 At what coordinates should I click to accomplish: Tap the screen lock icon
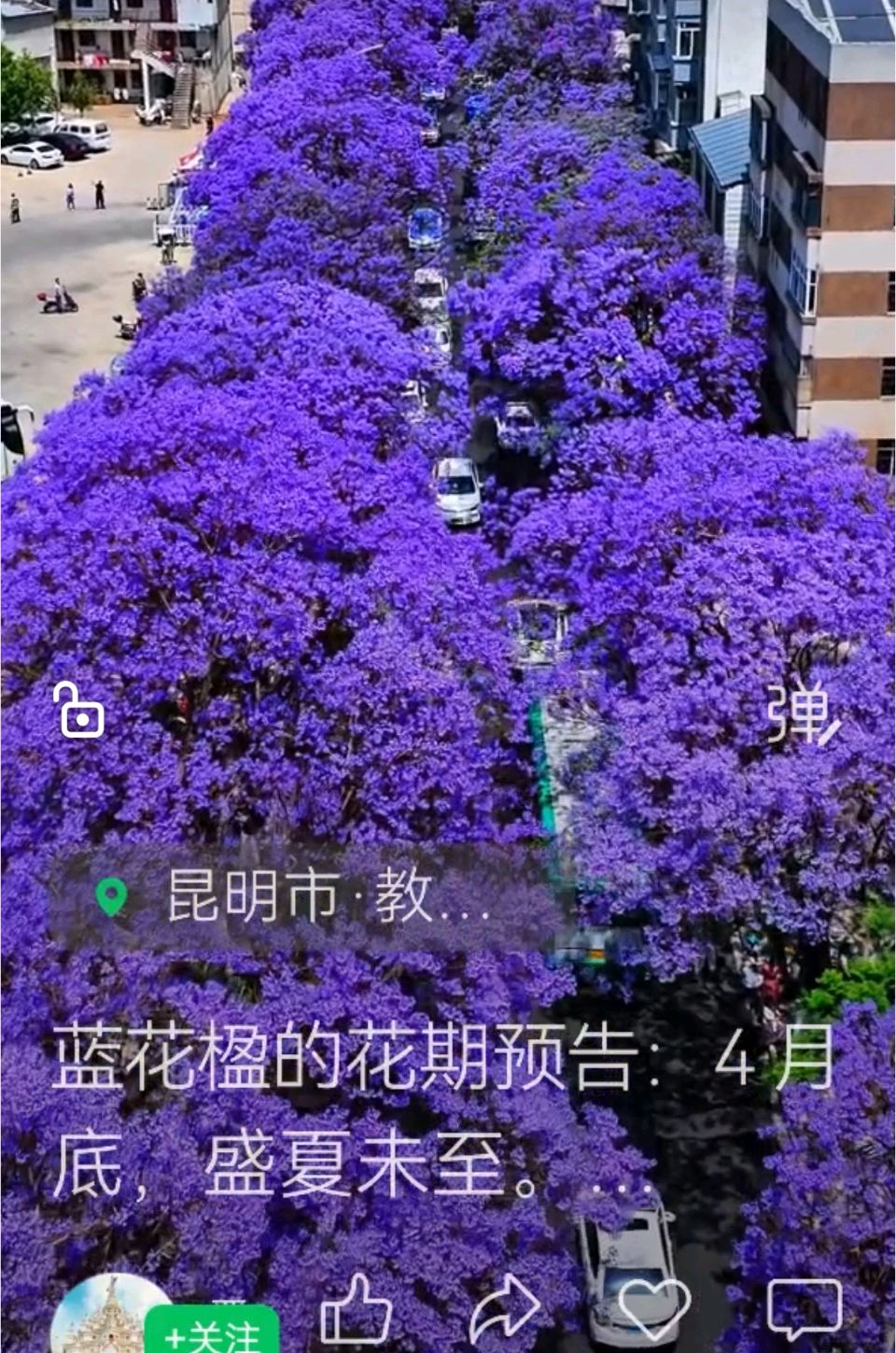(79, 711)
